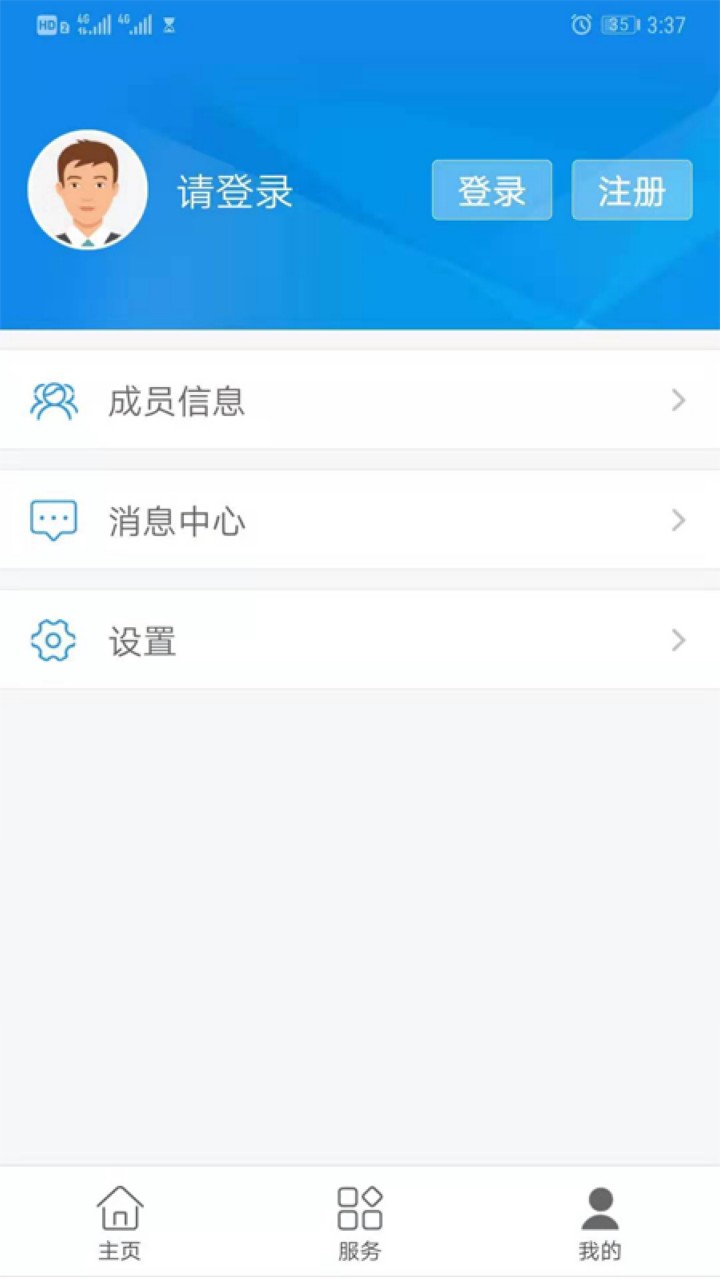Tap the members icon beside 成员信息
Screen dimensions: 720x1280
tap(54, 399)
